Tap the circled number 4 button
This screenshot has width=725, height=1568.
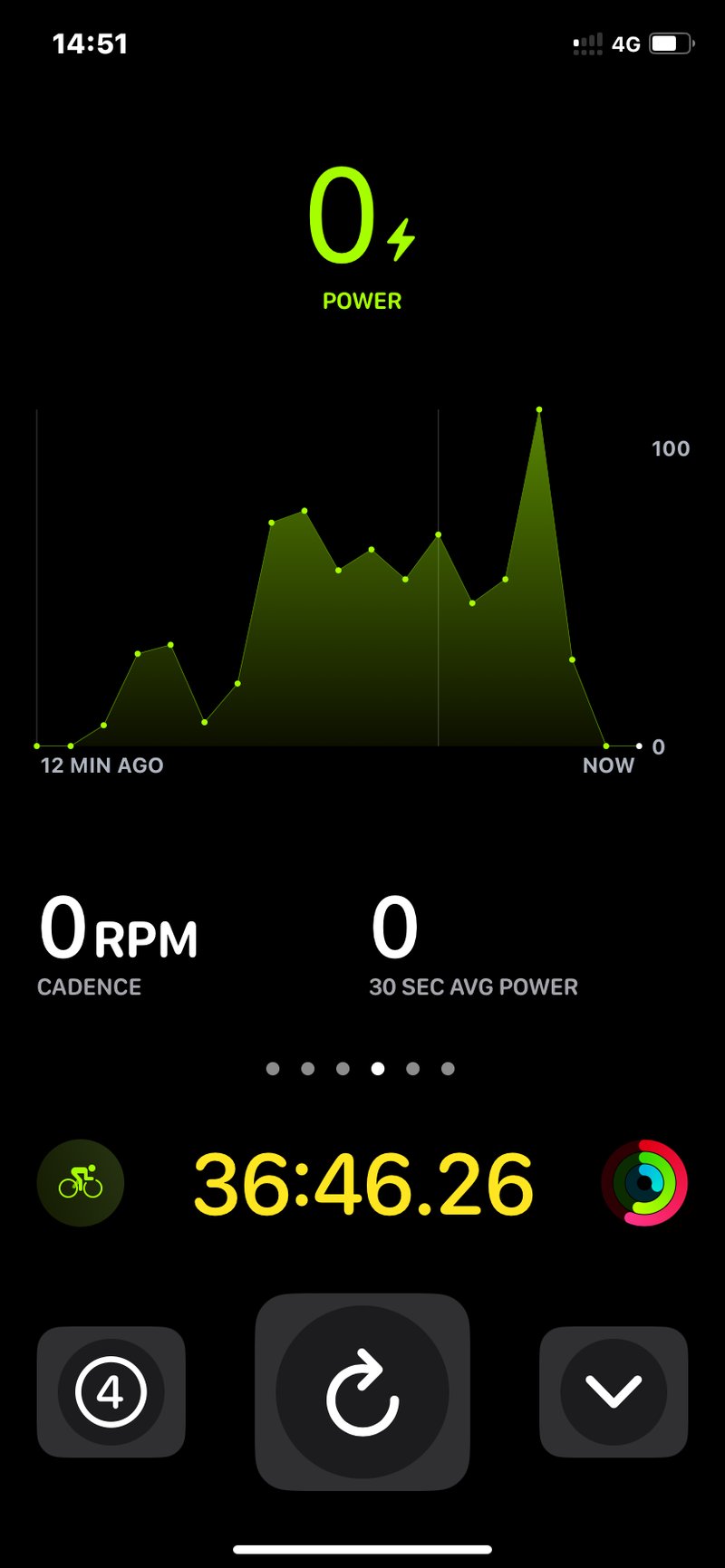pyautogui.click(x=111, y=1391)
